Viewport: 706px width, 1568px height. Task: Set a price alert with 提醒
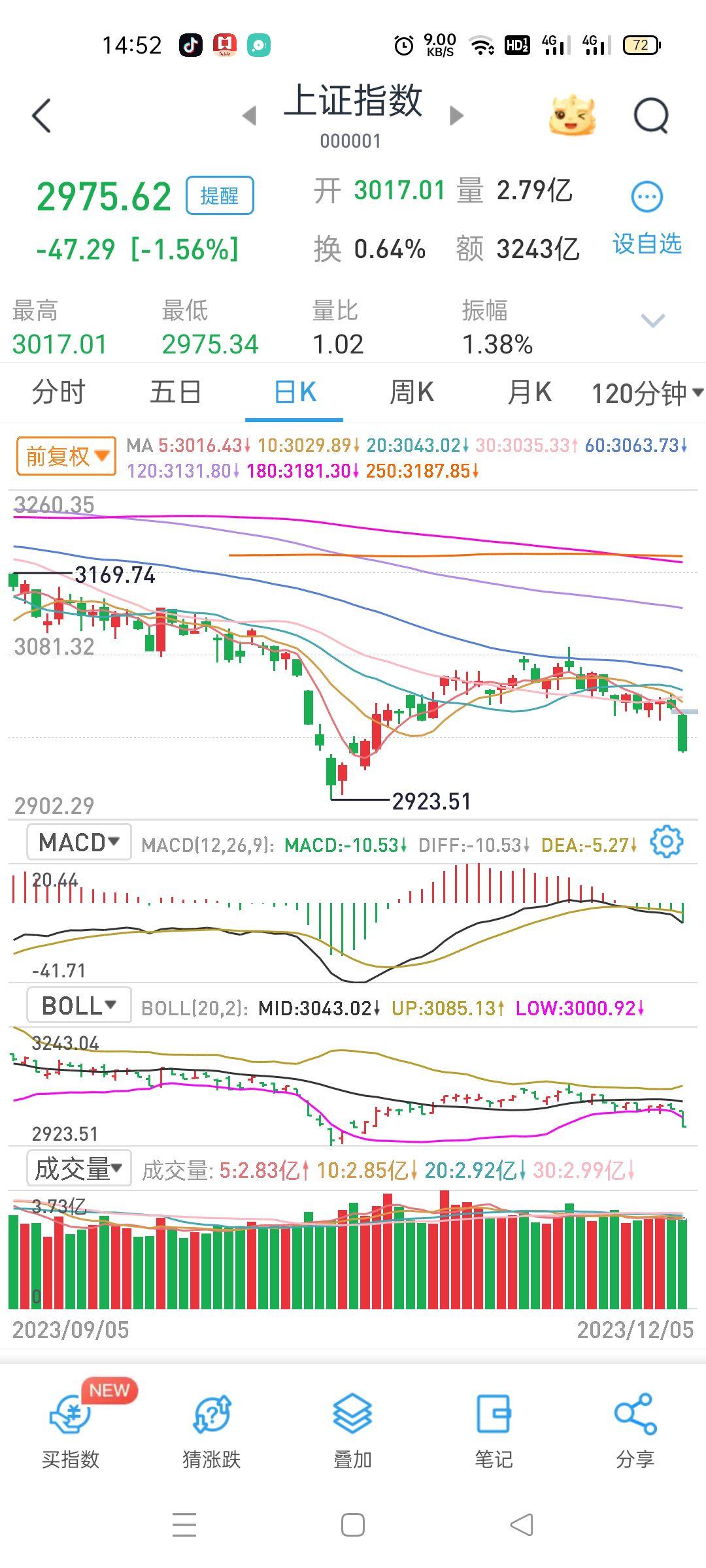[221, 195]
